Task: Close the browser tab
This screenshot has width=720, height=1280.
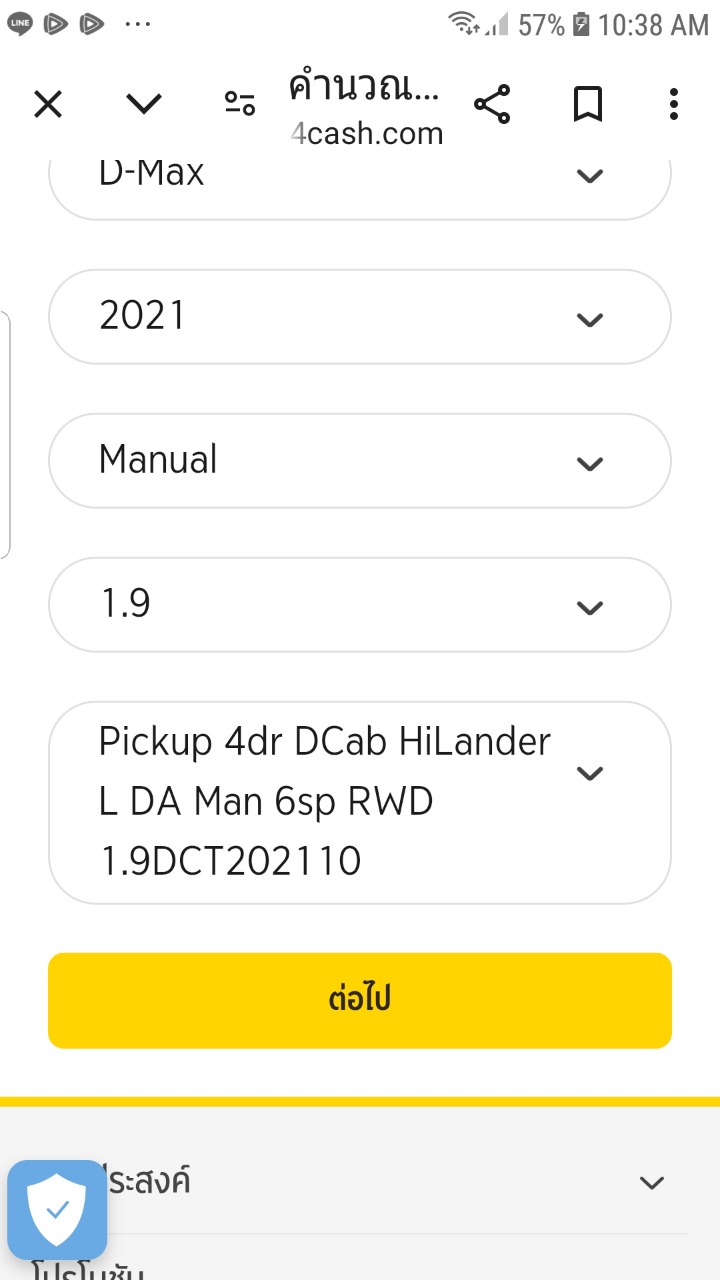Action: pyautogui.click(x=48, y=104)
